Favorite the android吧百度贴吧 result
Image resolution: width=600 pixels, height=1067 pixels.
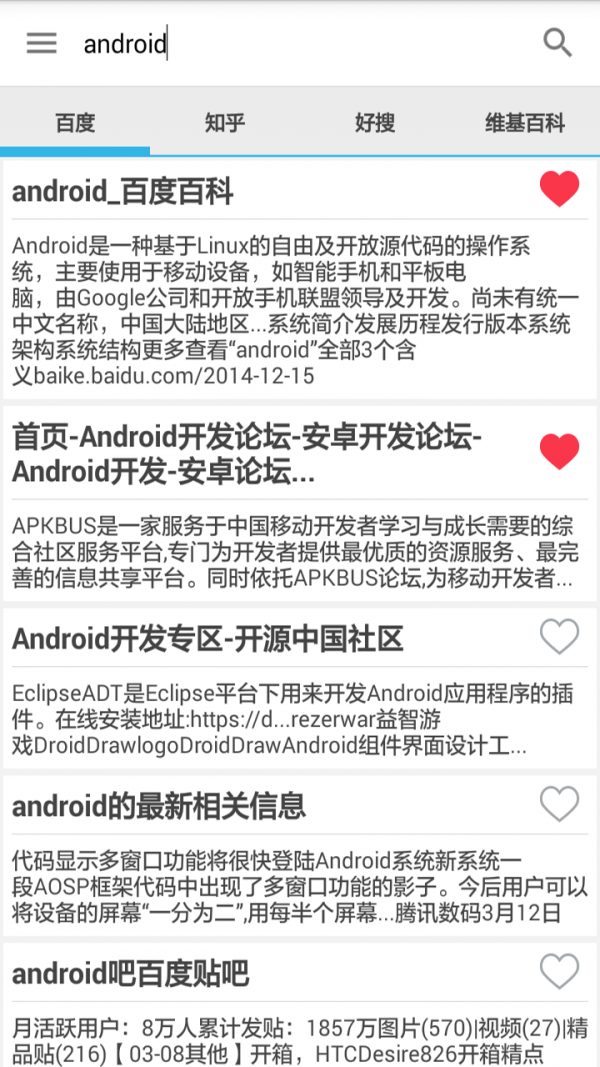coord(559,970)
